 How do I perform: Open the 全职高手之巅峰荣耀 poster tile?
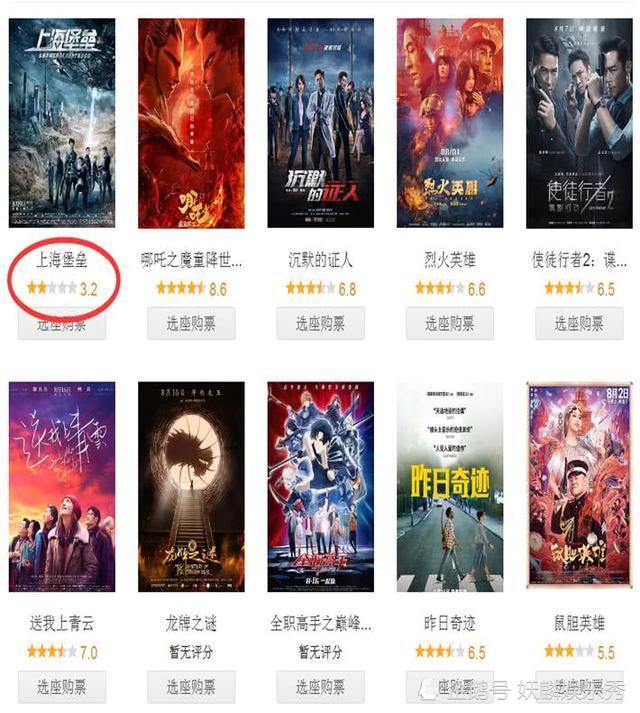tap(320, 487)
